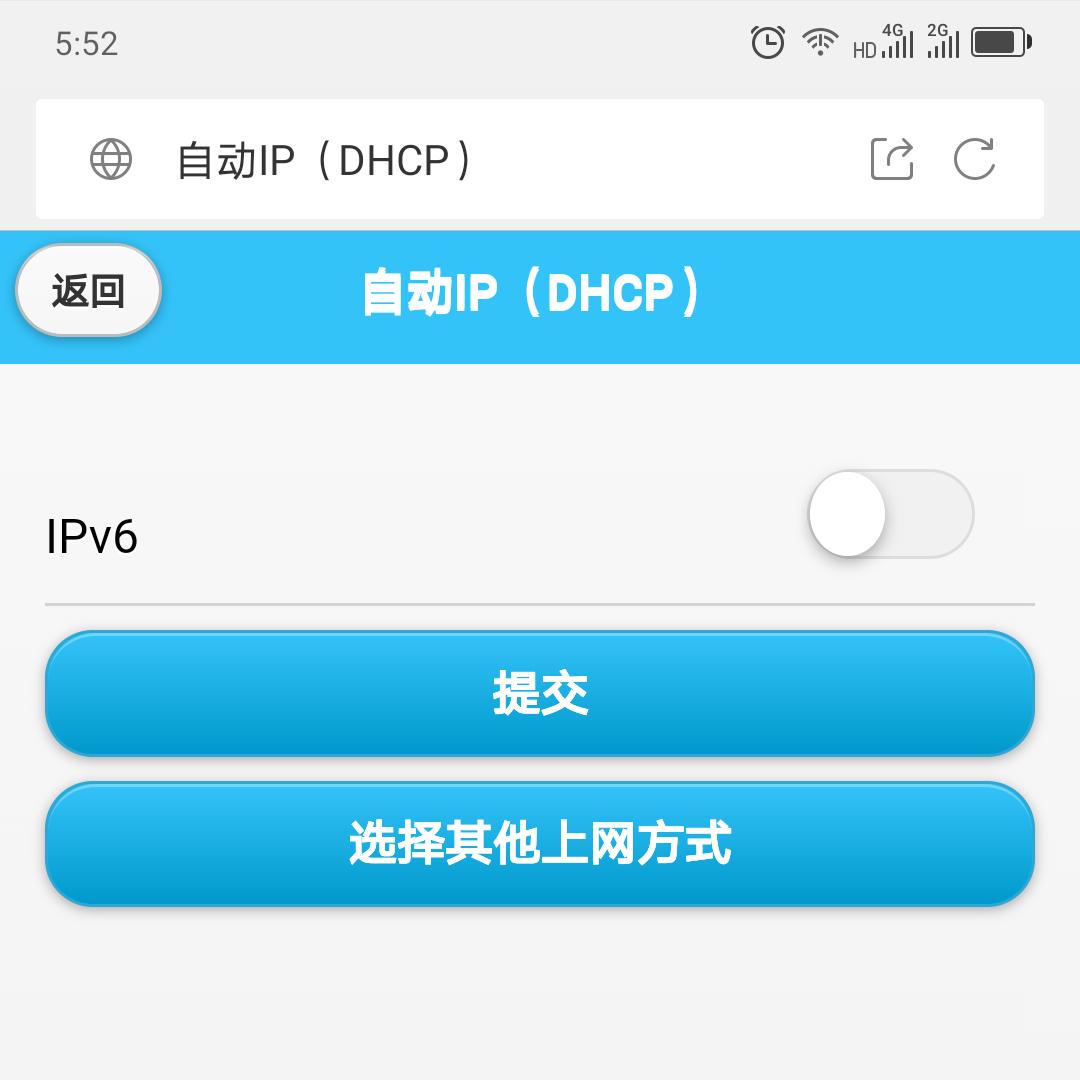Tap the globe site info icon
Viewport: 1080px width, 1080px height.
pyautogui.click(x=111, y=159)
